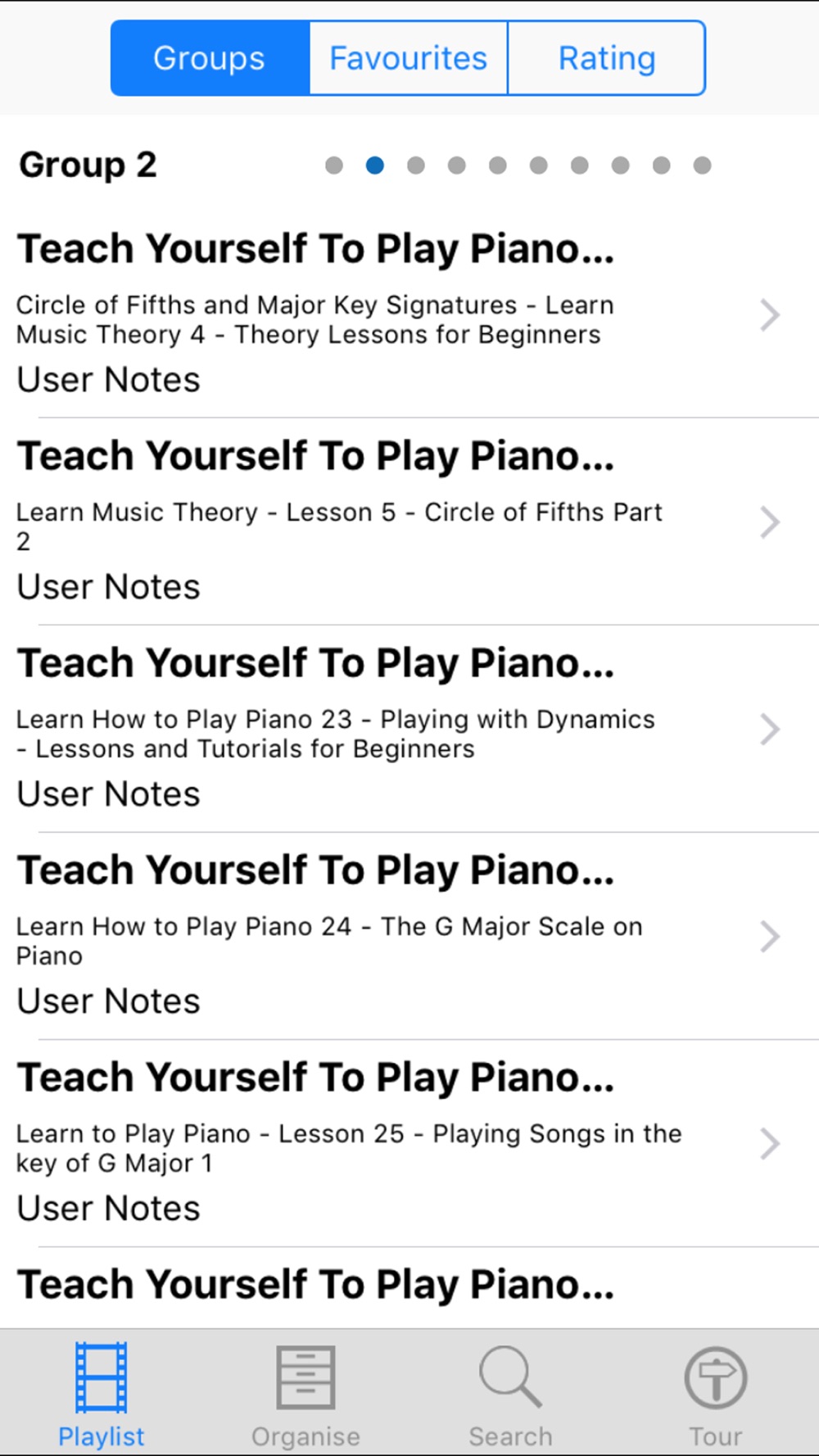Screen dimensions: 819x1456
Task: Switch to the Tour tab
Action: [x=715, y=1394]
